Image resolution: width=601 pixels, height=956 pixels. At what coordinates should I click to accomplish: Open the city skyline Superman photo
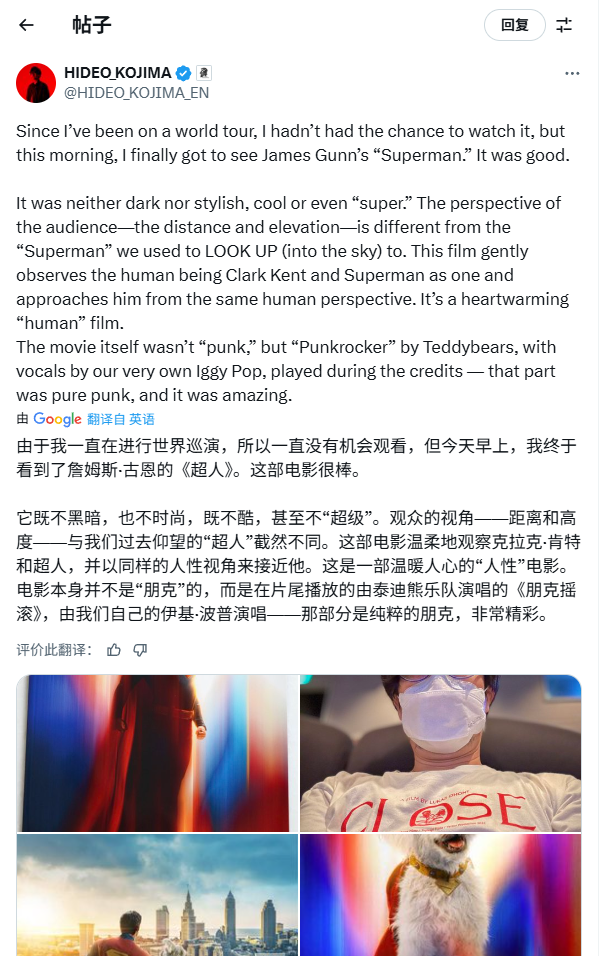157,895
